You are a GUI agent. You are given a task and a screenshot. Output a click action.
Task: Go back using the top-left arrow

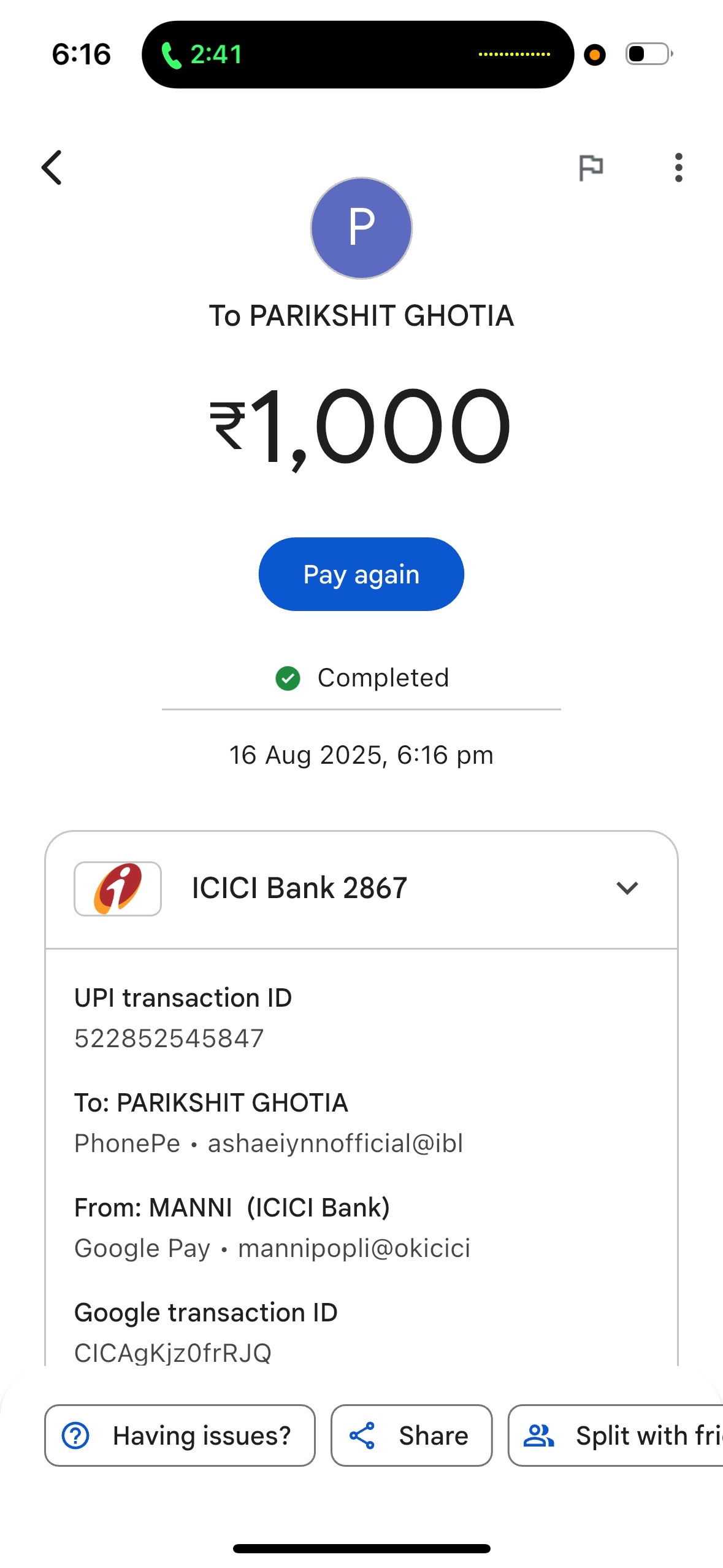point(52,167)
